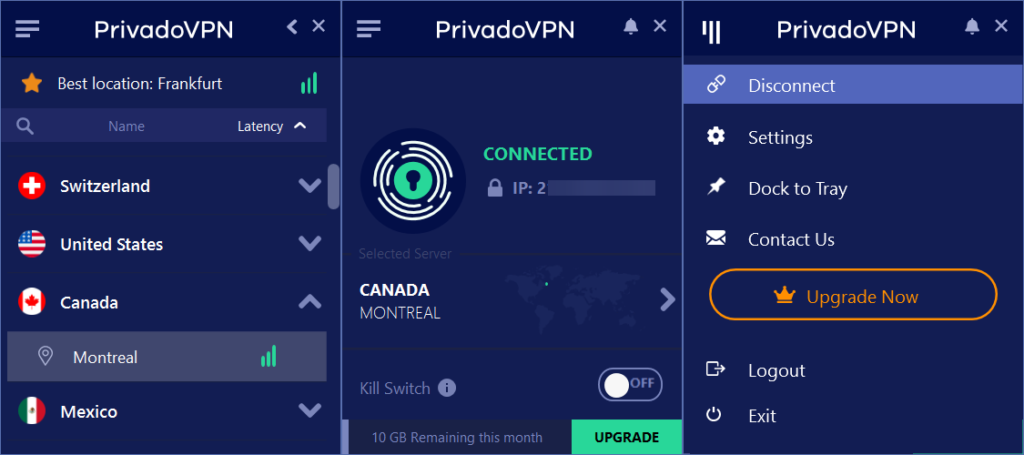Disconnect from the VPN
This screenshot has height=455, width=1024.
tap(791, 86)
